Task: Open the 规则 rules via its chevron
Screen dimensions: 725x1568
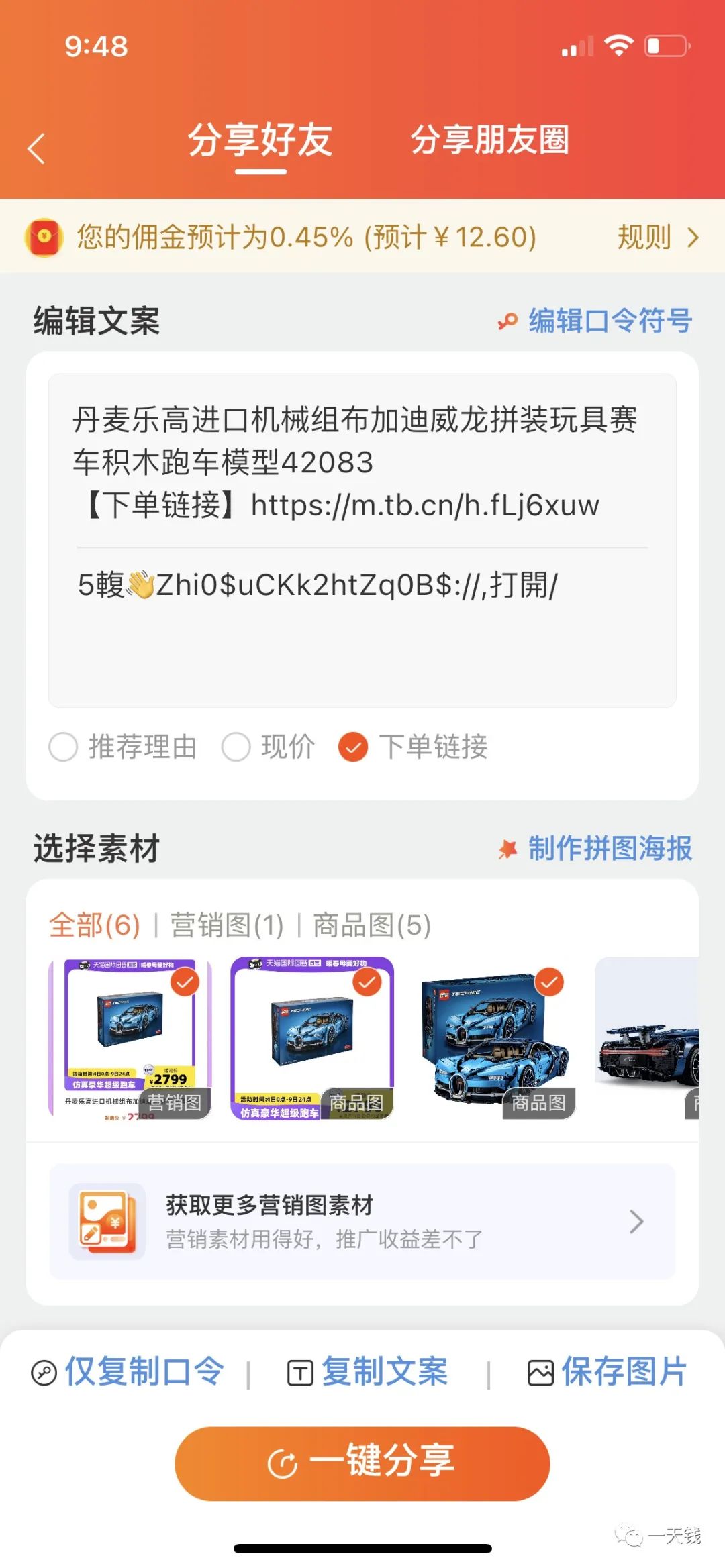Action: pos(693,236)
